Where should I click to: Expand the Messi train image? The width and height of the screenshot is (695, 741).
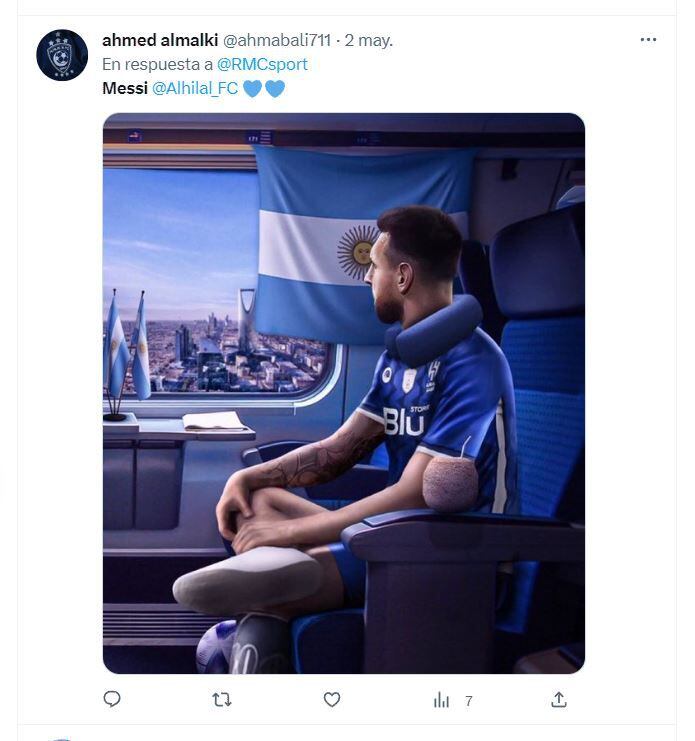tap(343, 393)
